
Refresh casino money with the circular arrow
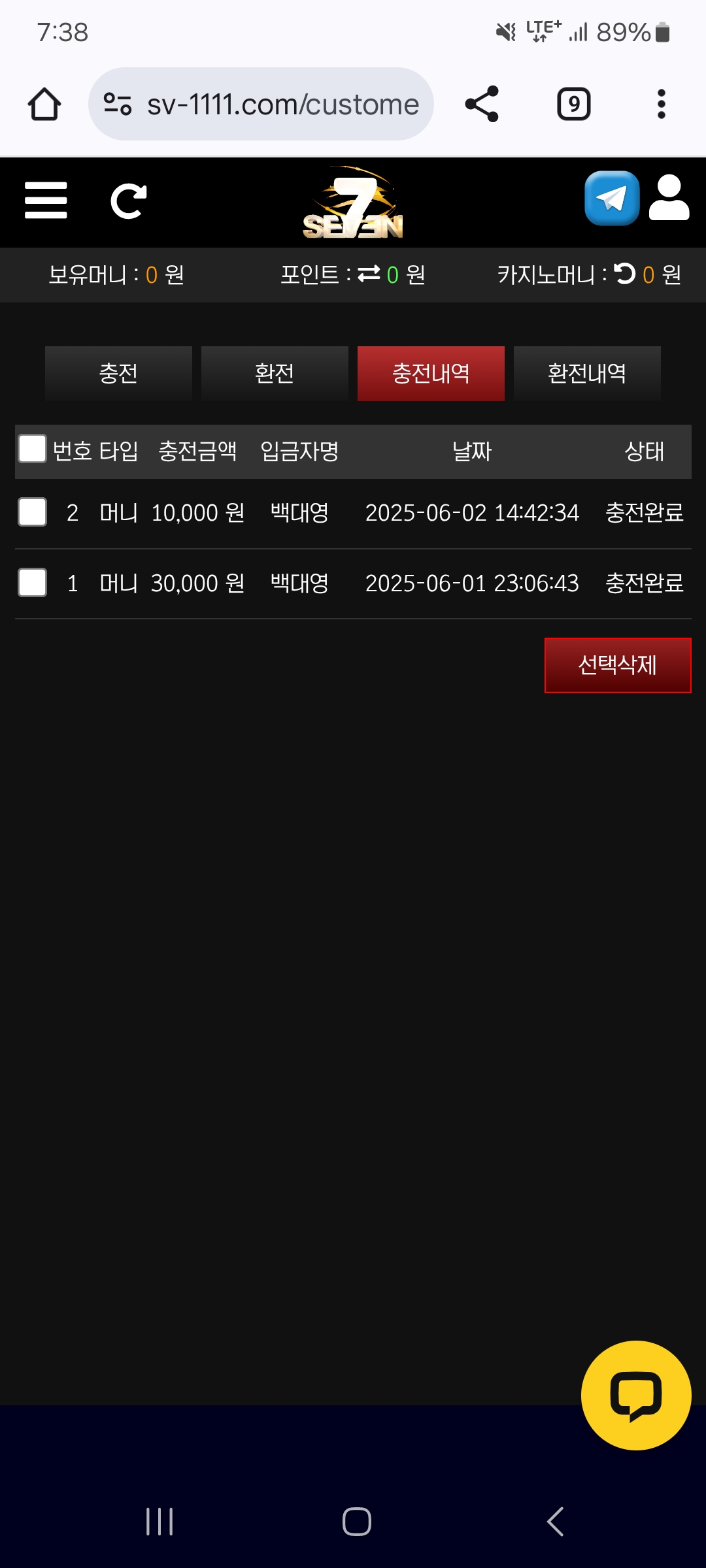point(625,274)
